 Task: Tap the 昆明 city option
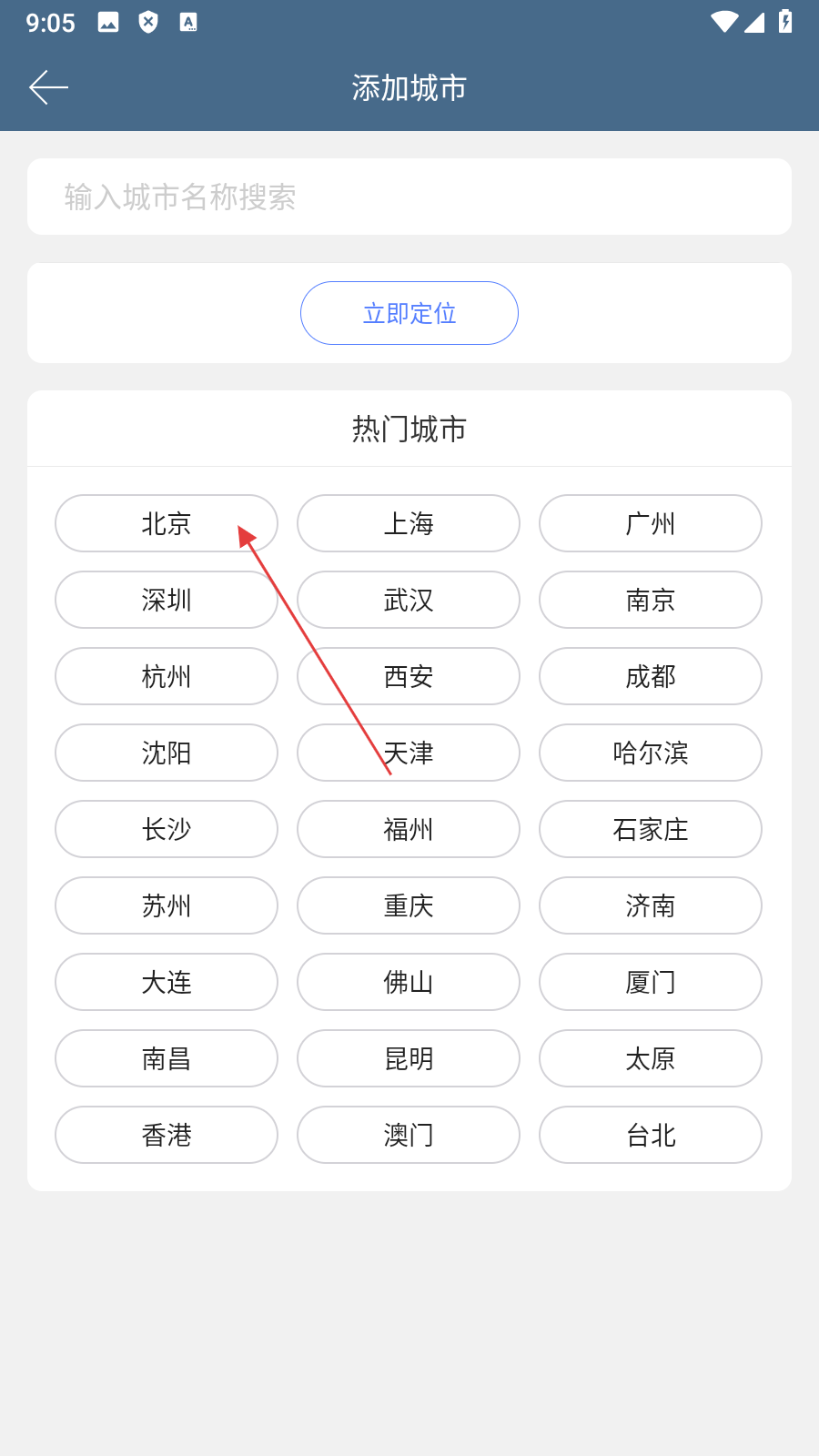(x=408, y=1058)
